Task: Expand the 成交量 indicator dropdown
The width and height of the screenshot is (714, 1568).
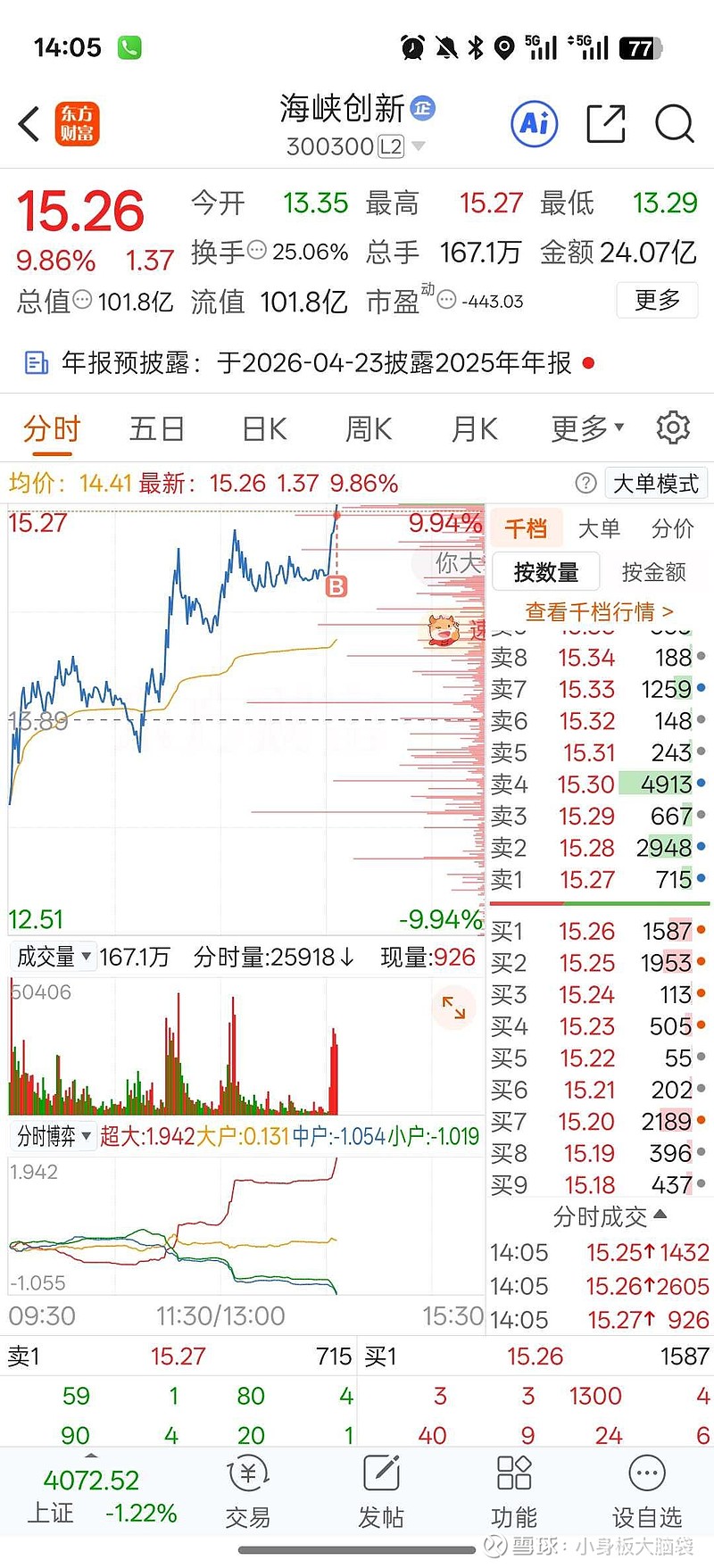Action: coord(54,957)
